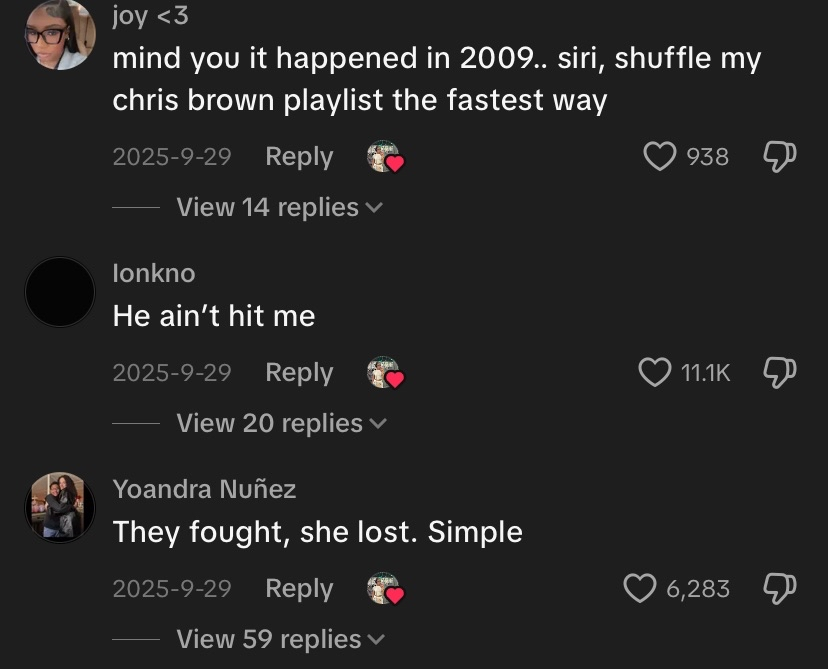Like joy <3's comment
Screen dimensions: 828x669
click(659, 156)
